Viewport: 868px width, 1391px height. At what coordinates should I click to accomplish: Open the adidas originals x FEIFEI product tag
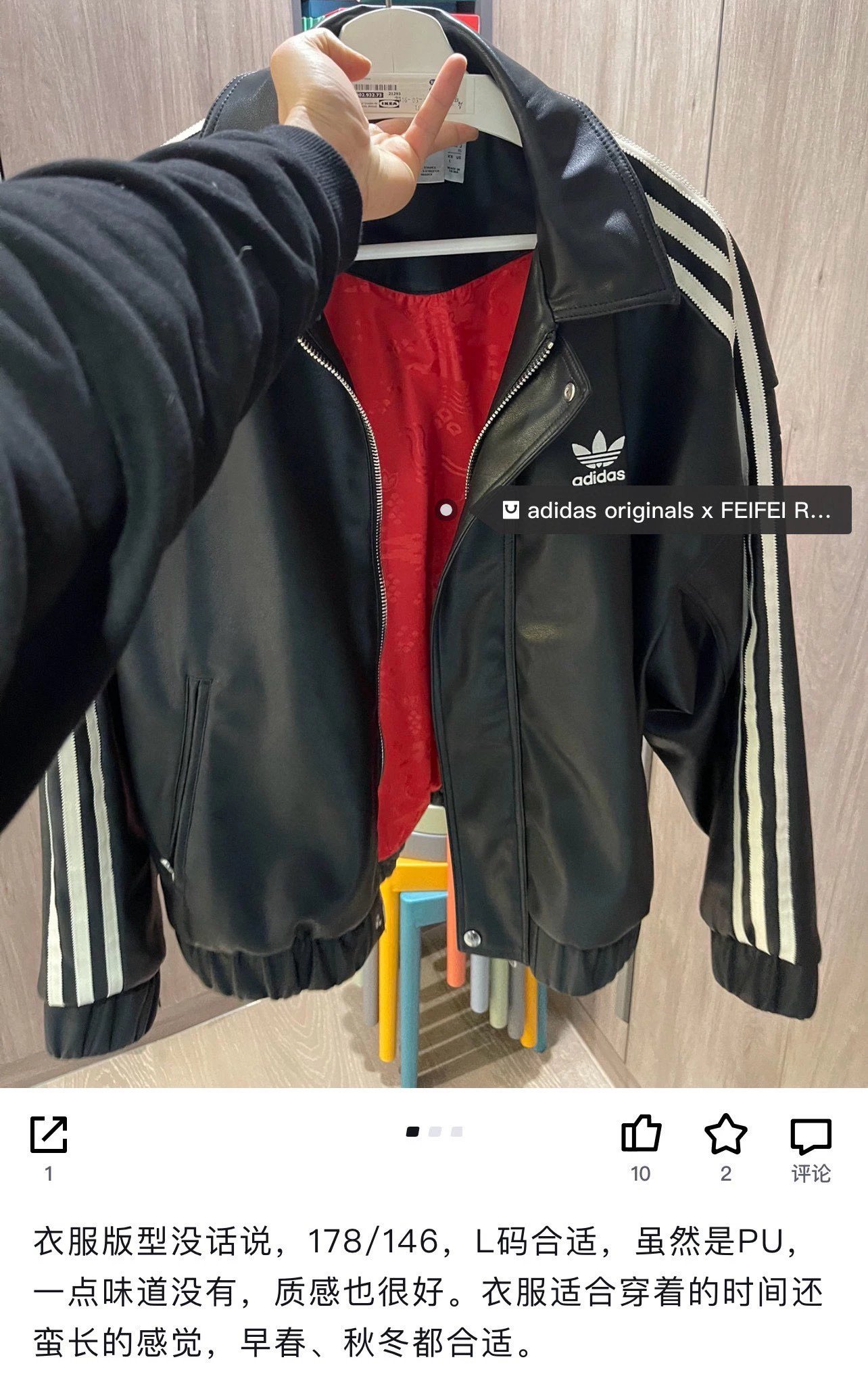[666, 511]
